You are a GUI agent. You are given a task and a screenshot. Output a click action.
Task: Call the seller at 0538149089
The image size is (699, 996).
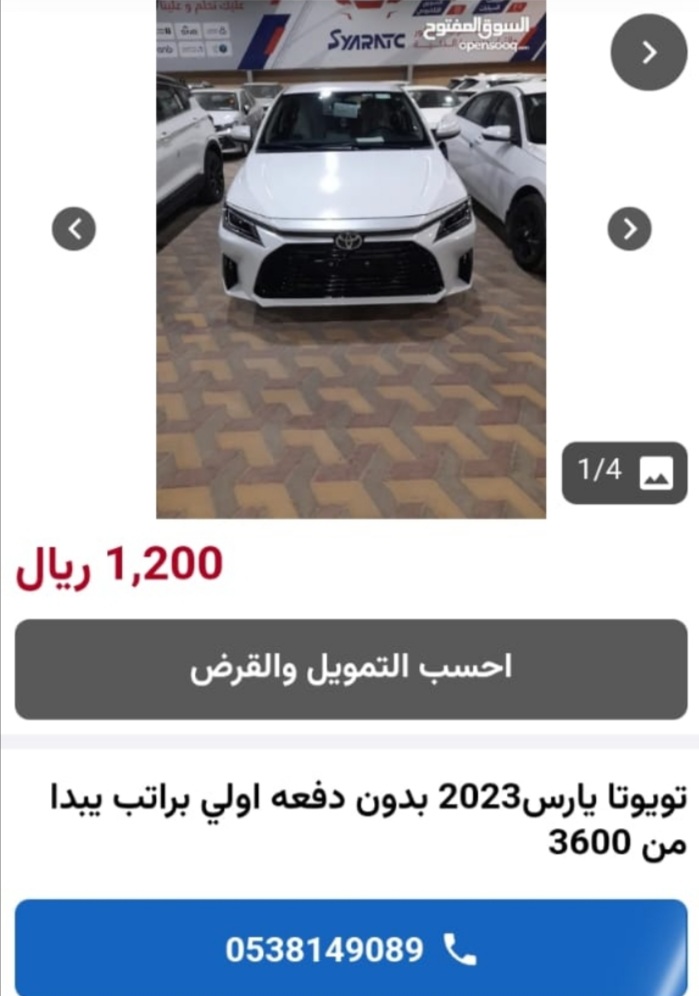click(x=350, y=949)
